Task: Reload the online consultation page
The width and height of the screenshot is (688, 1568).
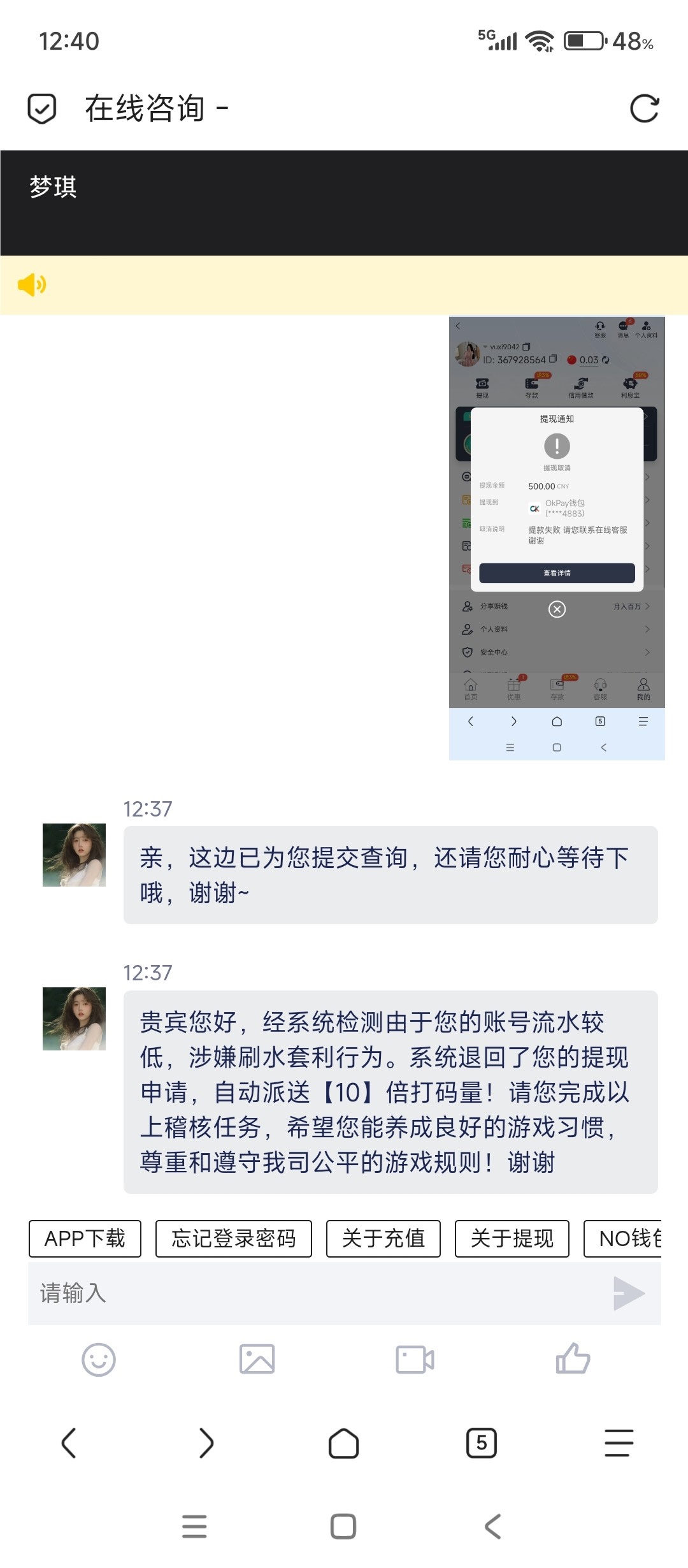Action: pos(643,108)
